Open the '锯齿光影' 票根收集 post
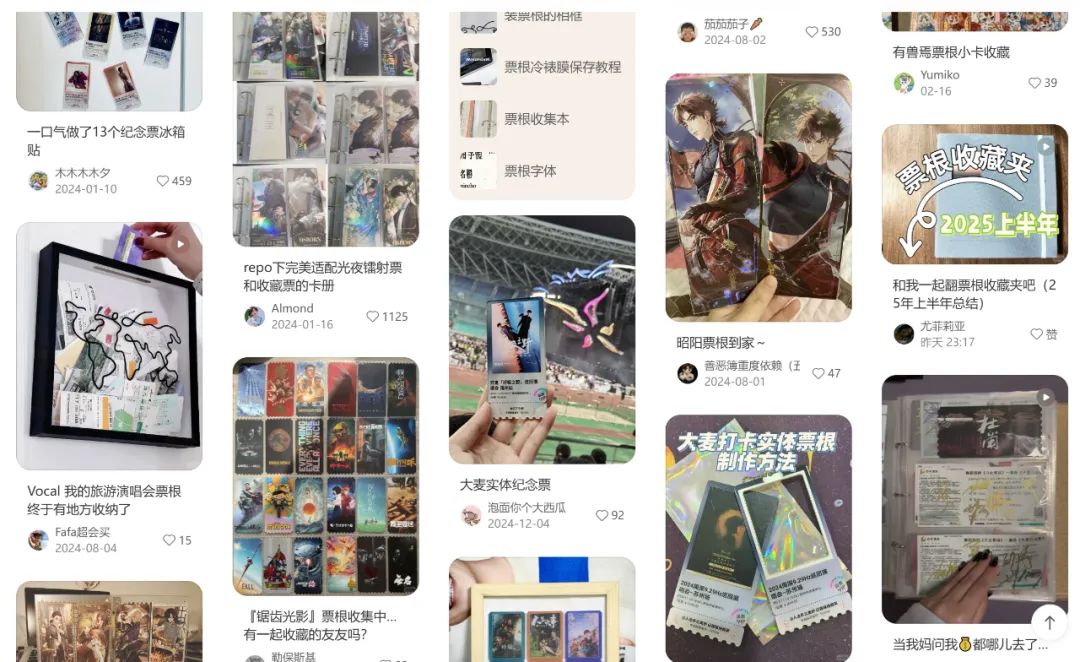Screen dimensions: 1080x662 pyautogui.click(x=325, y=476)
